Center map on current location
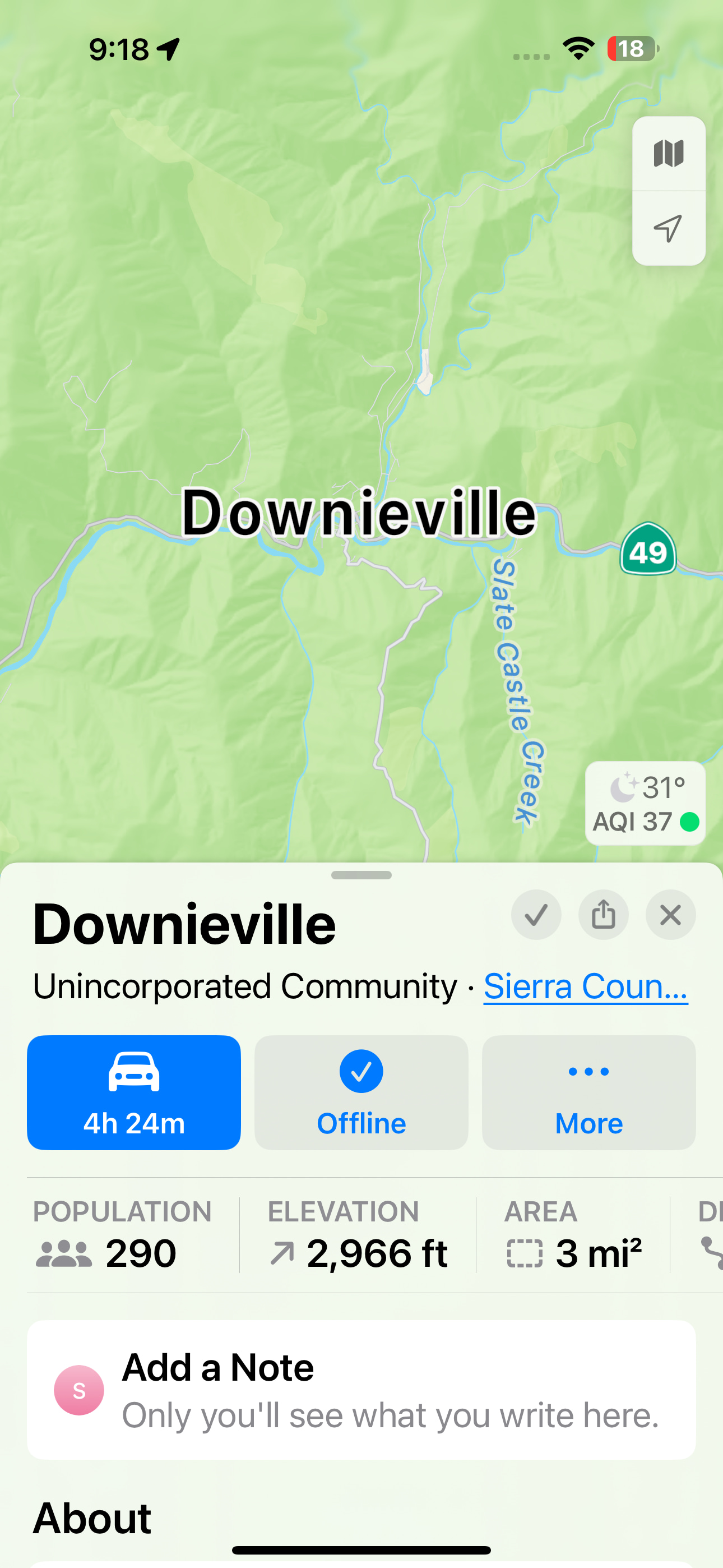Viewport: 723px width, 1568px height. click(x=668, y=228)
